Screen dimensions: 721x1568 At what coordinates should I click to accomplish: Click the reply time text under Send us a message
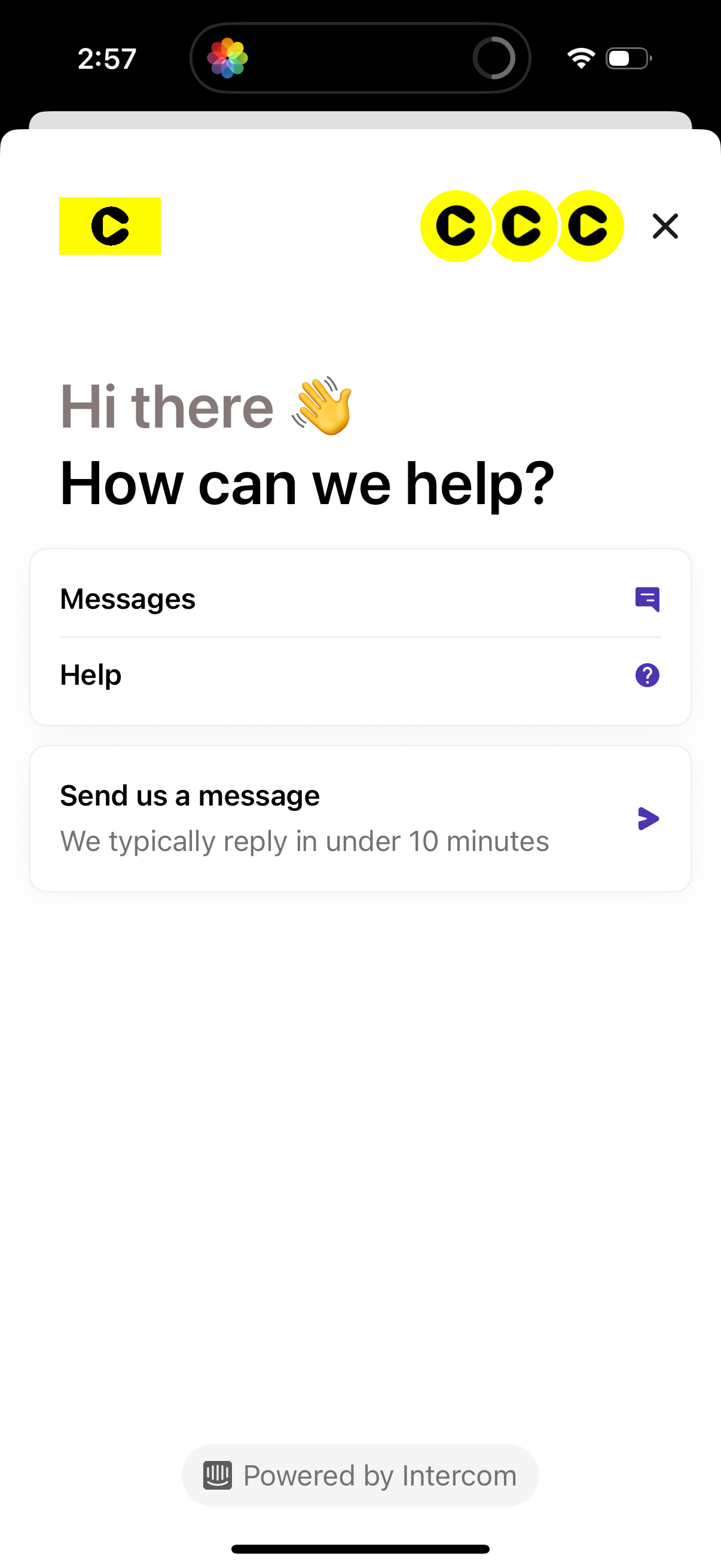[x=304, y=841]
